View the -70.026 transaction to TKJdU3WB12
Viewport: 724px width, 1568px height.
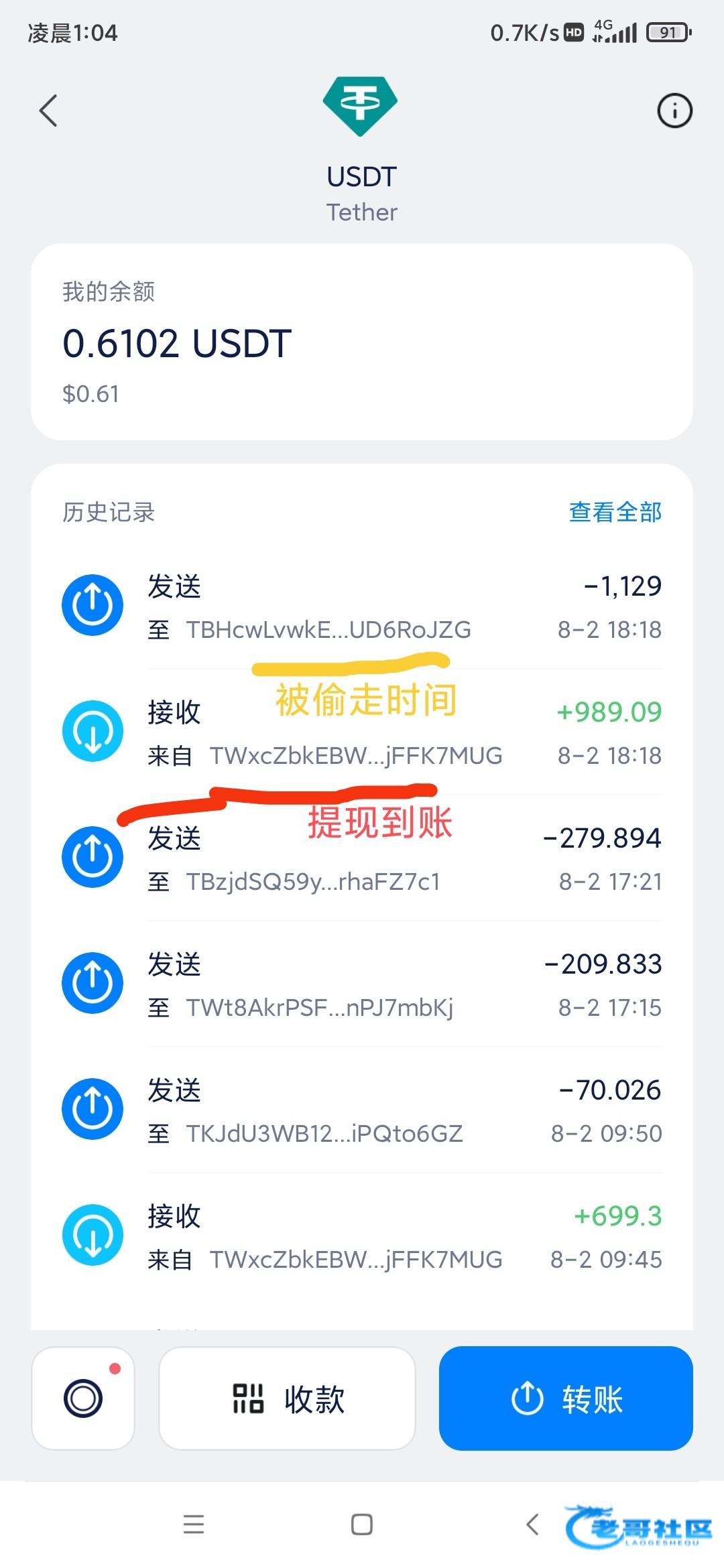tap(362, 1111)
